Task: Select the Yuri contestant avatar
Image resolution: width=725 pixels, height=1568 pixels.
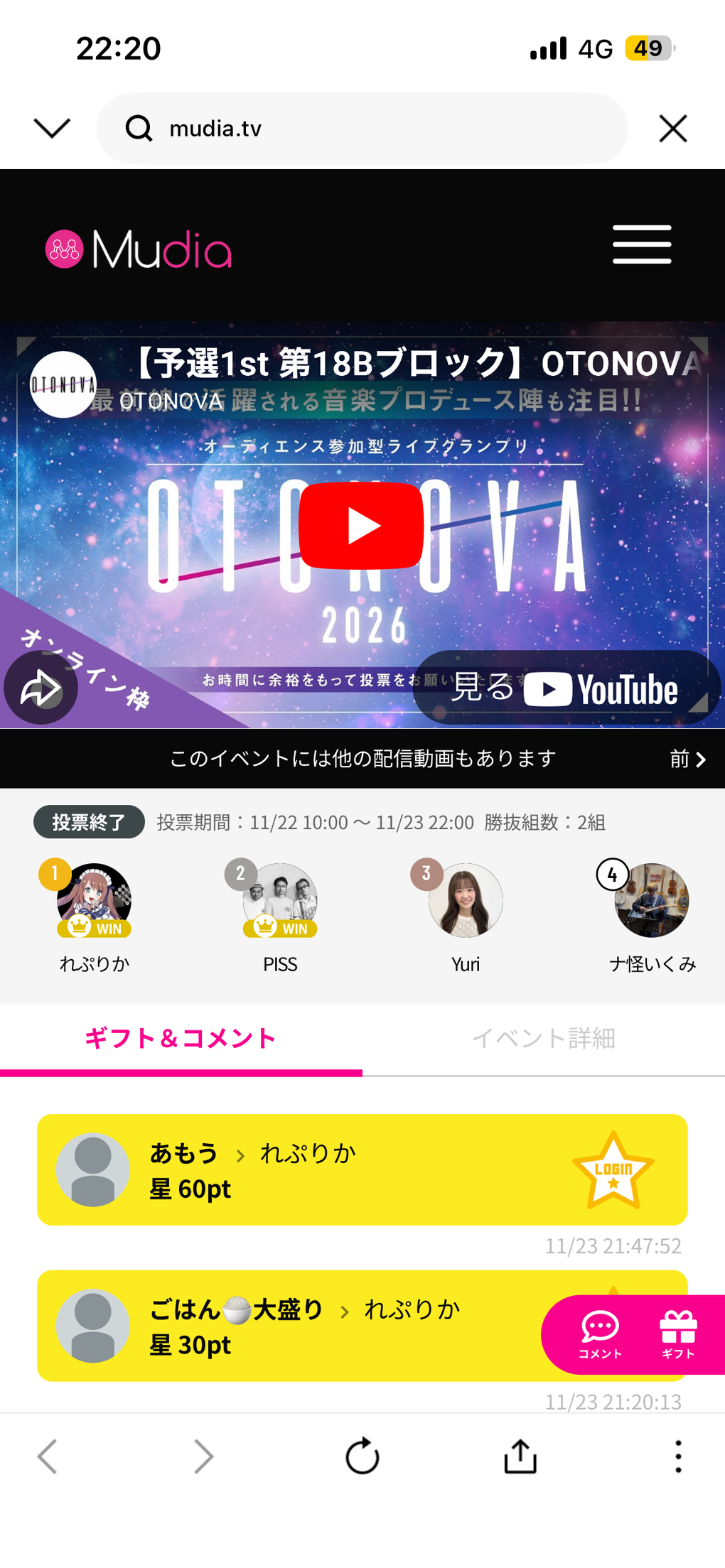Action: point(466,900)
